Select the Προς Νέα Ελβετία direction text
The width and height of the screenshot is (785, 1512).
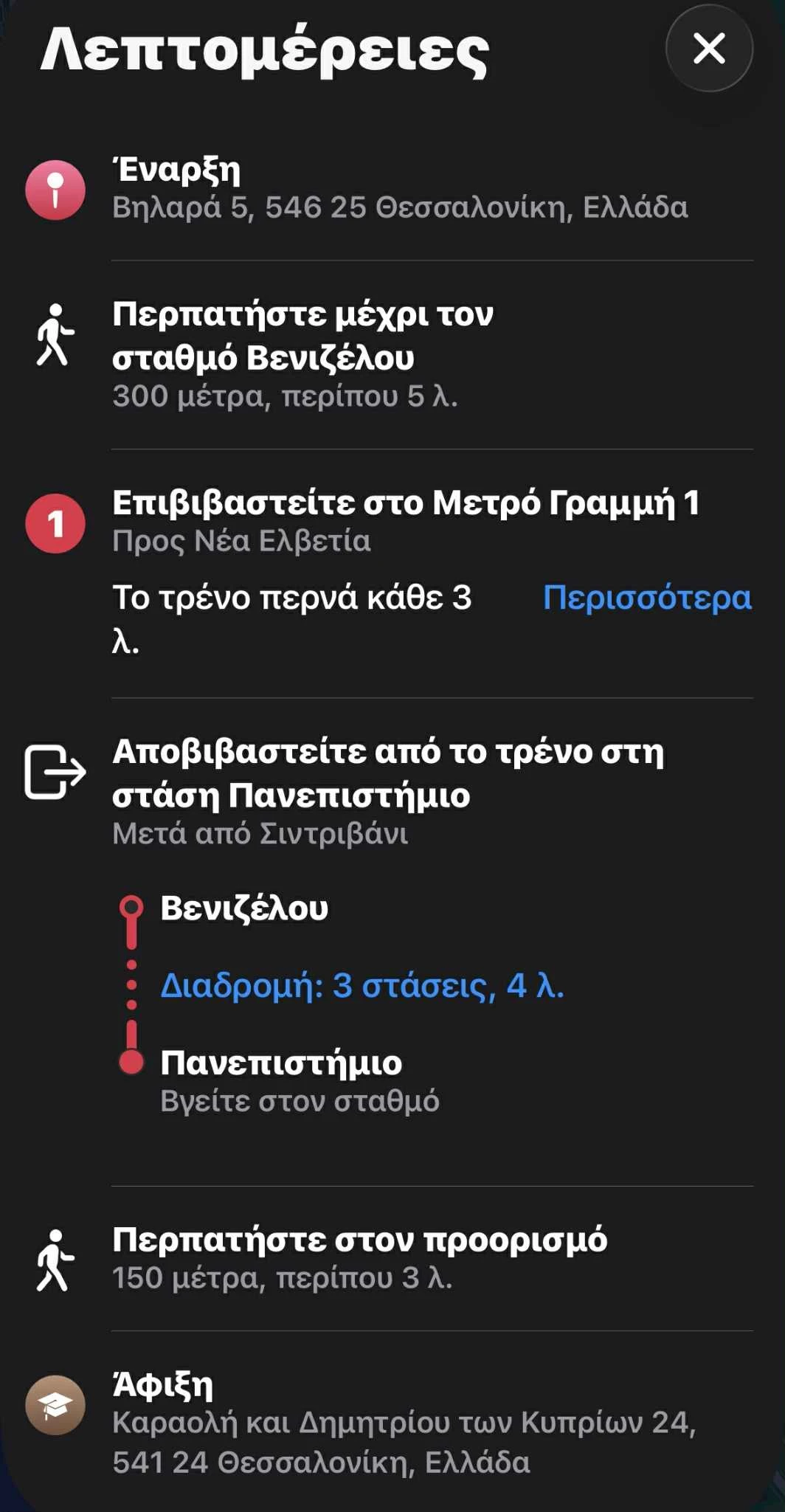point(243,541)
